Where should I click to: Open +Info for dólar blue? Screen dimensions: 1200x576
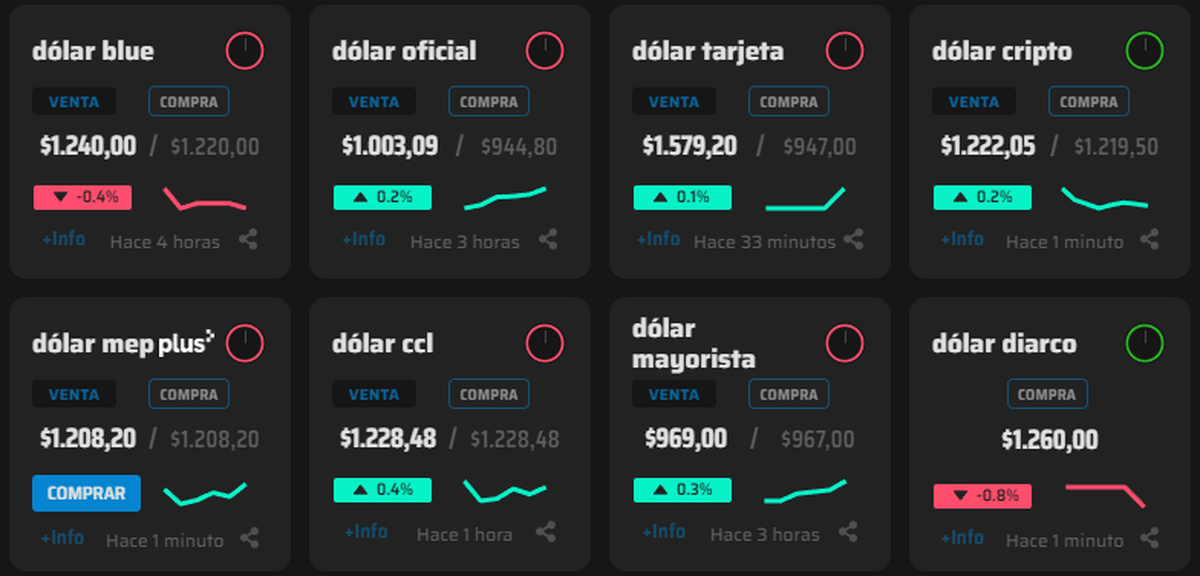63,240
